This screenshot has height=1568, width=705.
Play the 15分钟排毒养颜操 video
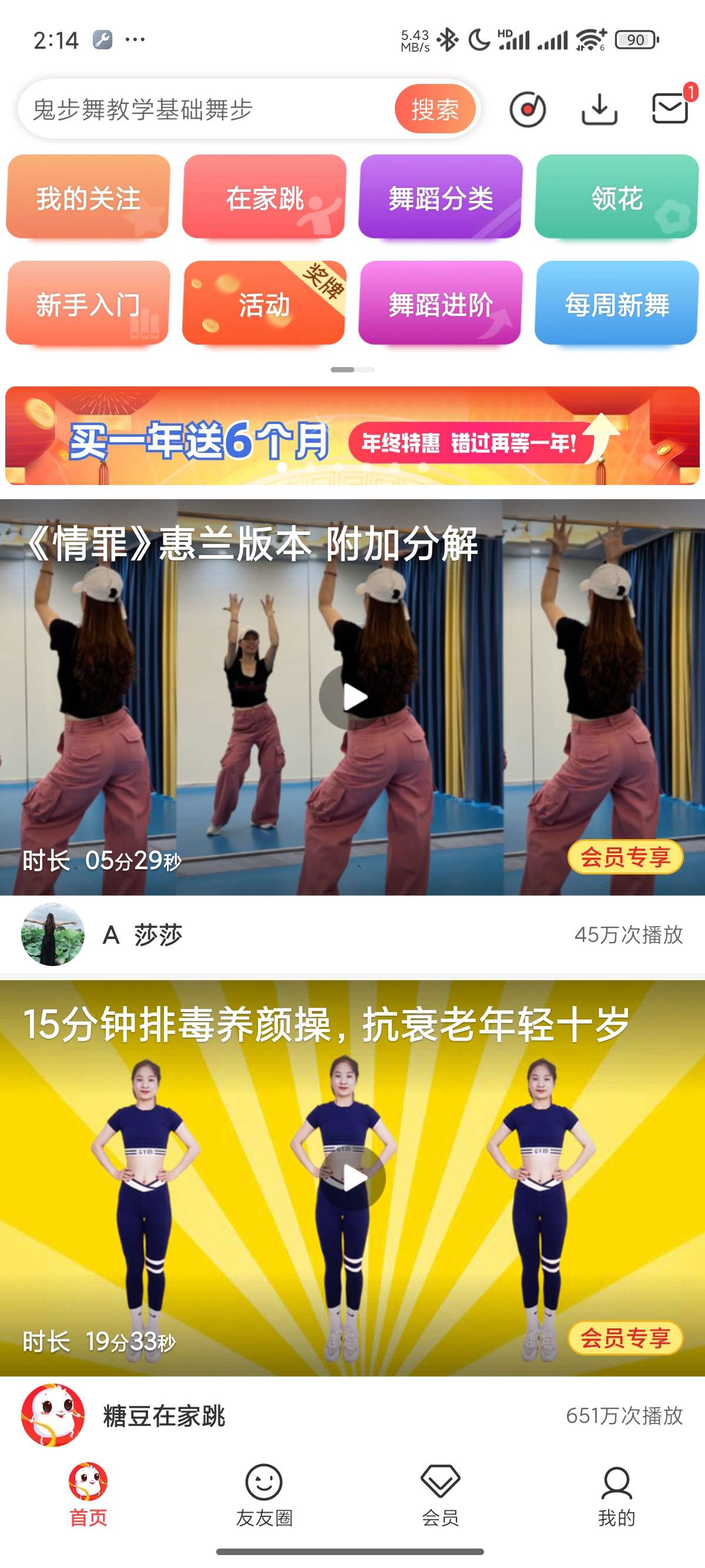click(352, 1177)
